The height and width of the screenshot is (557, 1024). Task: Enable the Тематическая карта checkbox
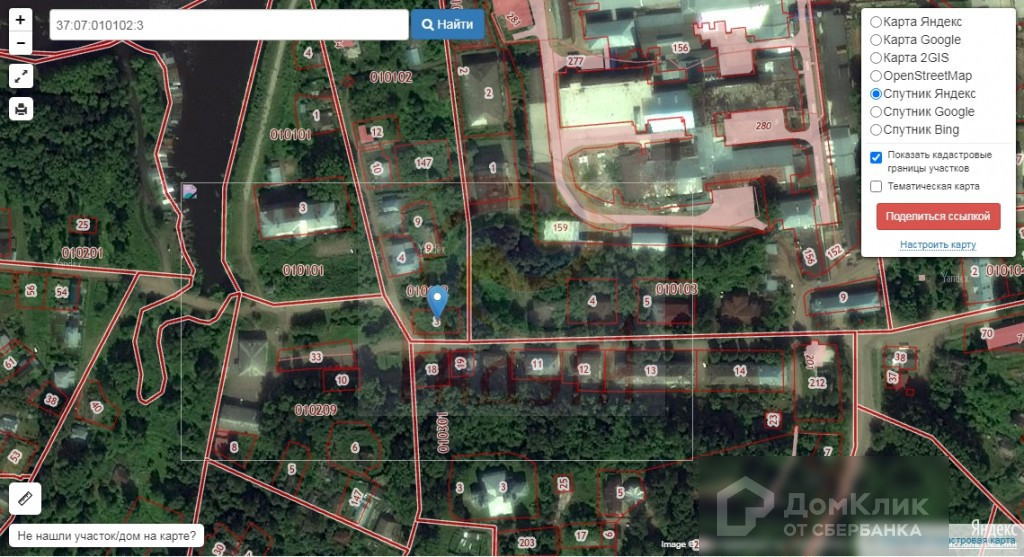coord(876,187)
